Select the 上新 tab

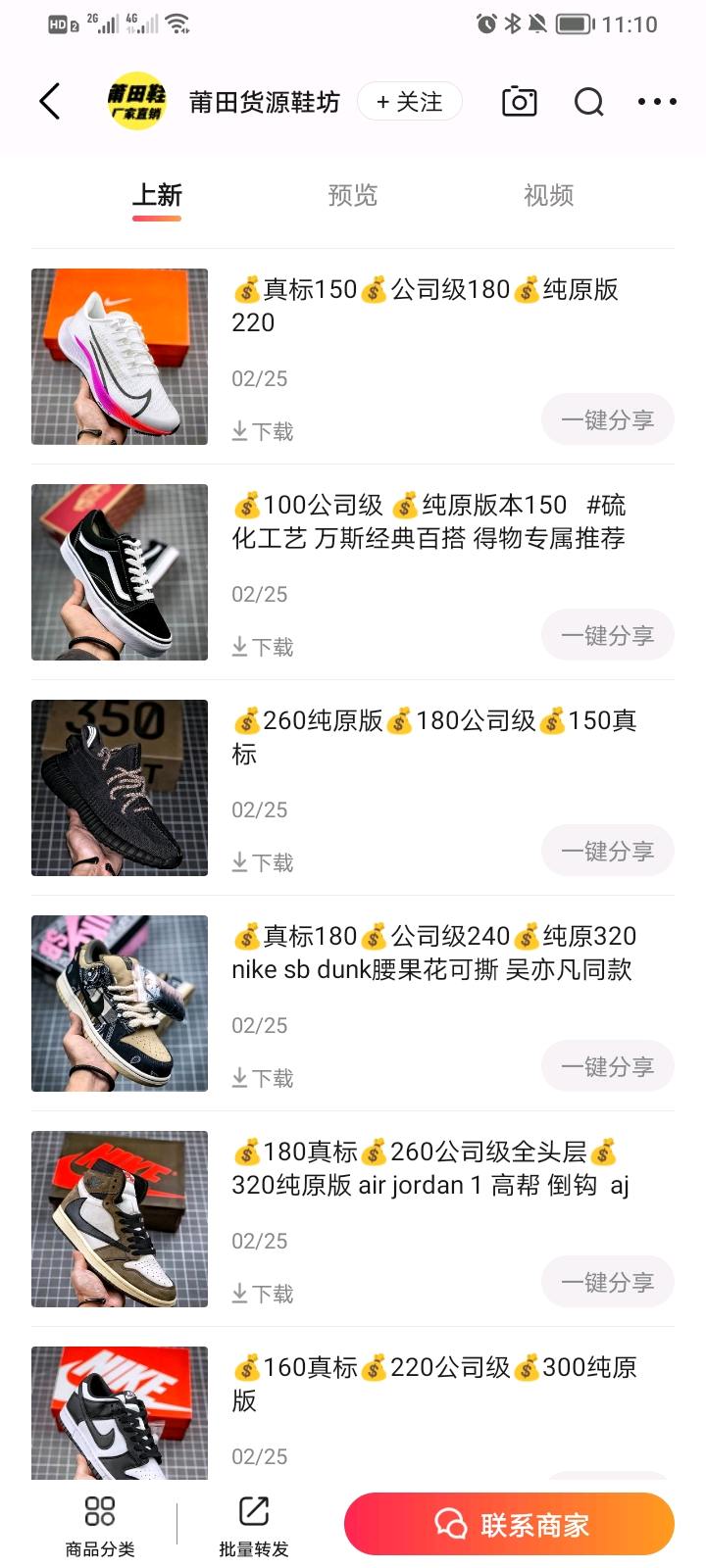click(x=157, y=195)
